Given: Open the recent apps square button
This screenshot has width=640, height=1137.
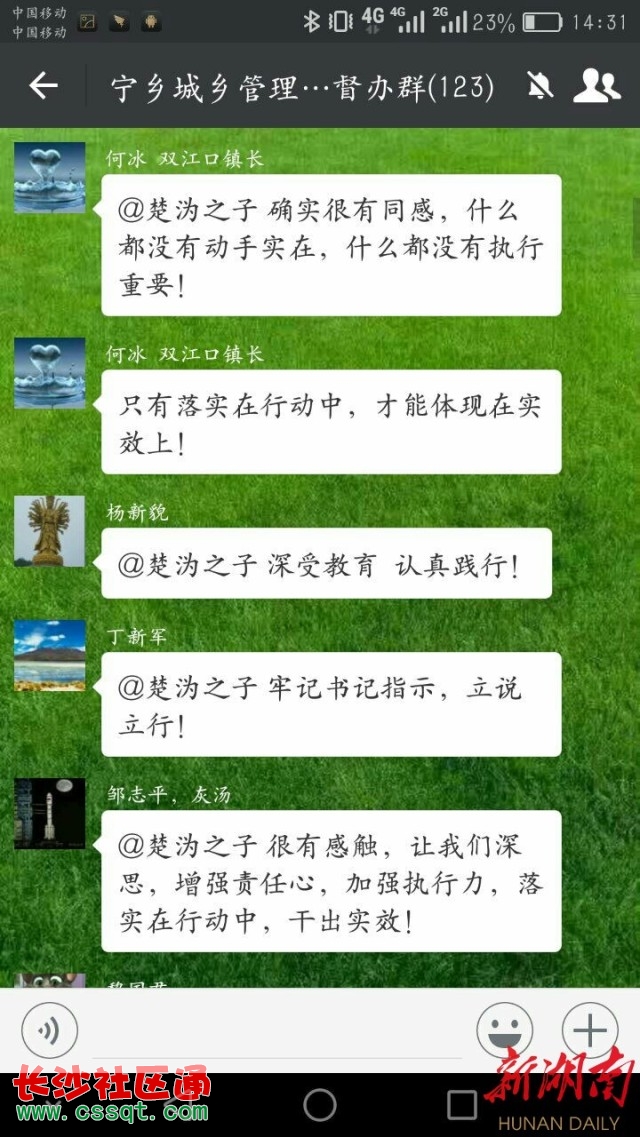Looking at the screenshot, I should pos(462,1105).
